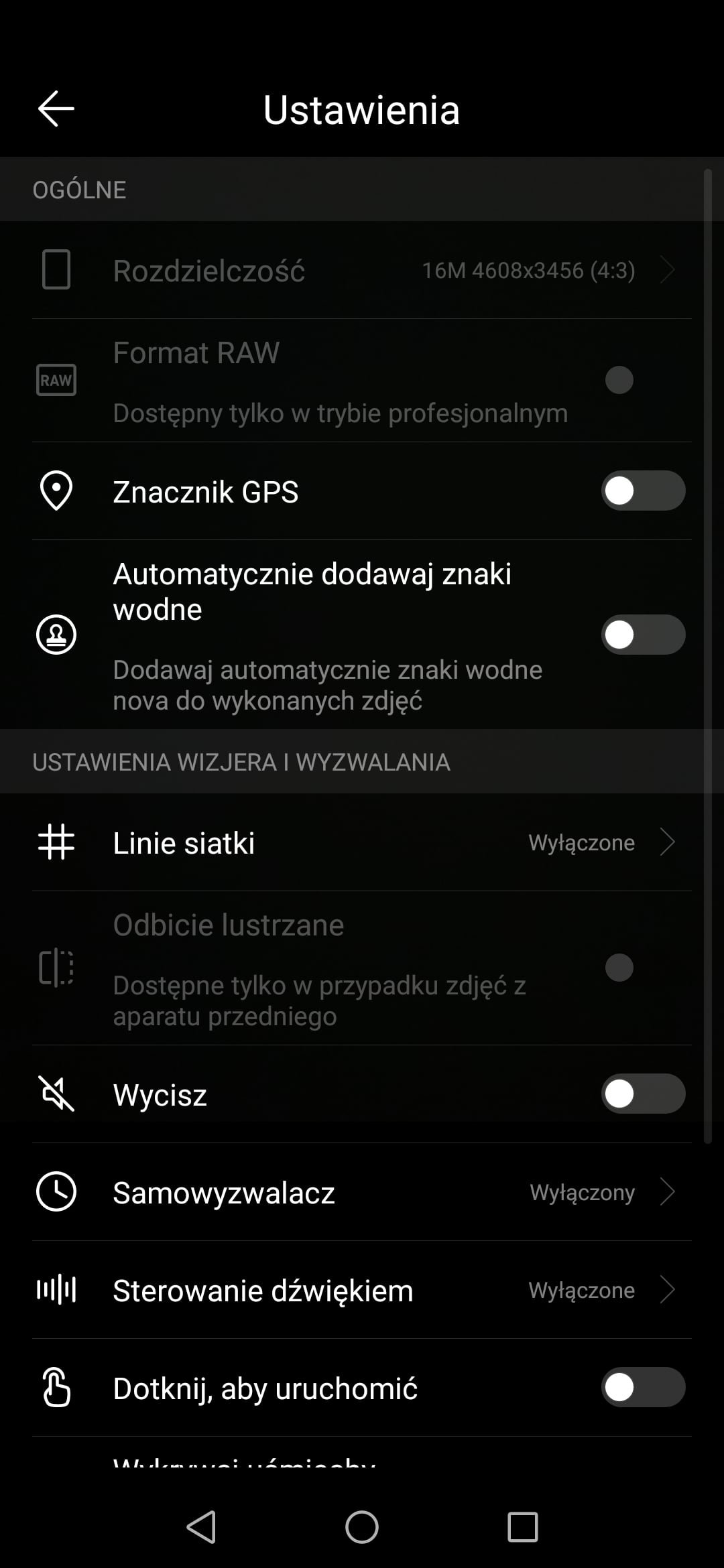Screen dimensions: 724x1568
Task: Open Samowyzwalacz timer settings
Action: pos(362,1192)
